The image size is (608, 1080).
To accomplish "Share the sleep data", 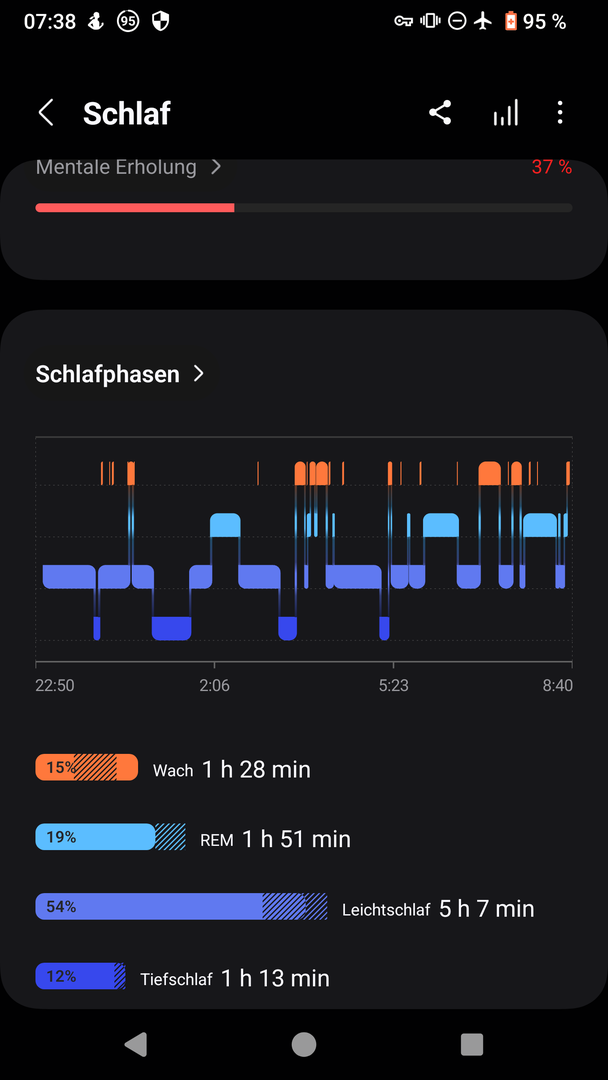I will [x=440, y=113].
